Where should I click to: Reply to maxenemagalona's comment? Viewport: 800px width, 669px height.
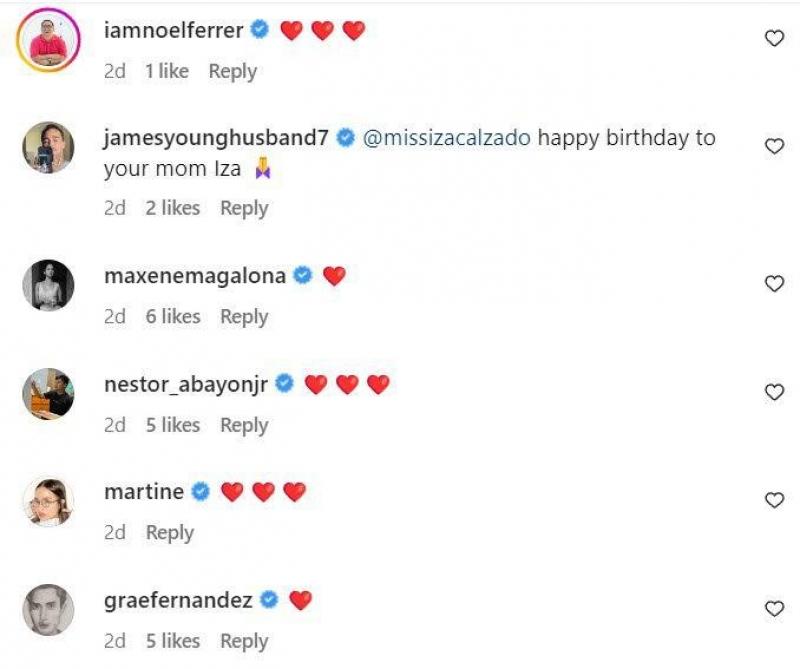[244, 317]
